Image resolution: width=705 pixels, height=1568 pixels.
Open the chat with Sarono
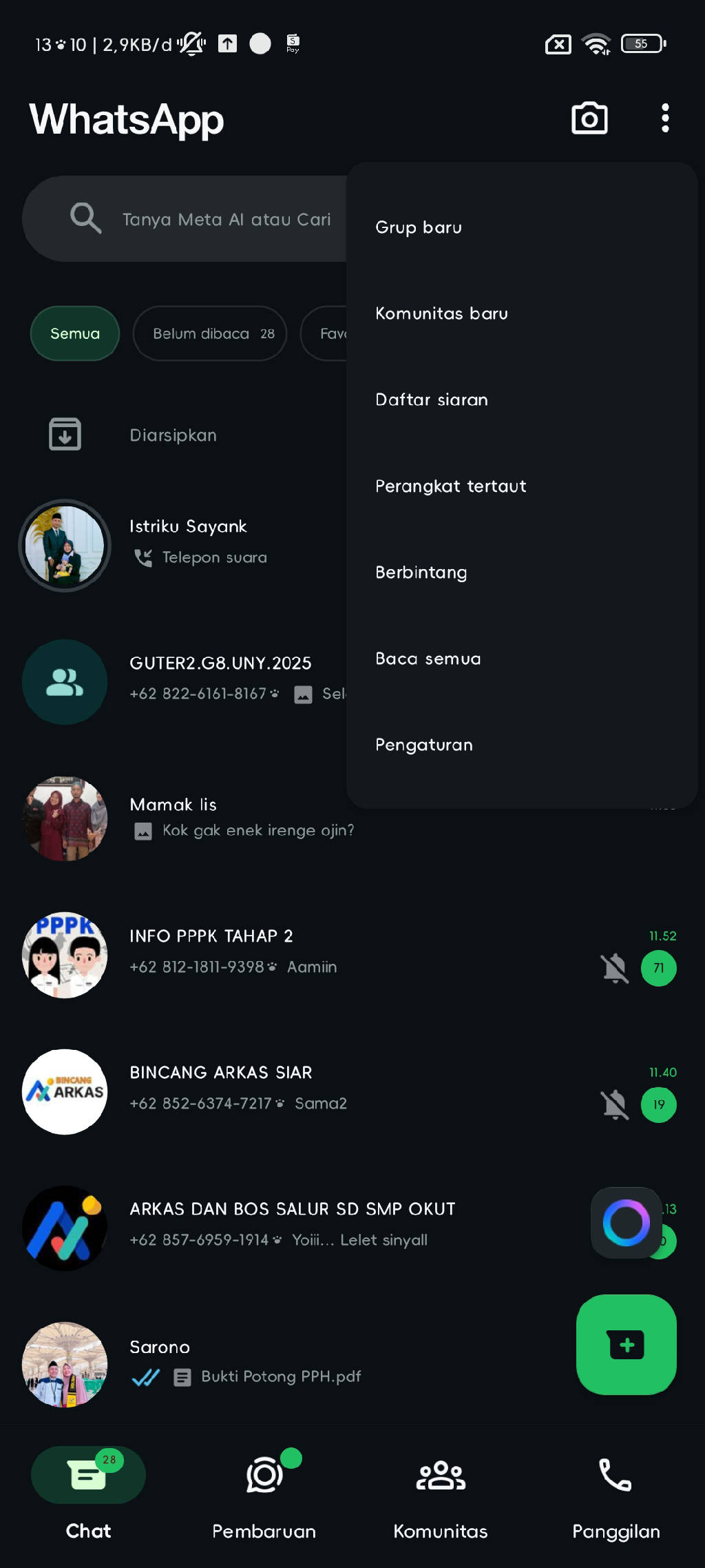(275, 1364)
